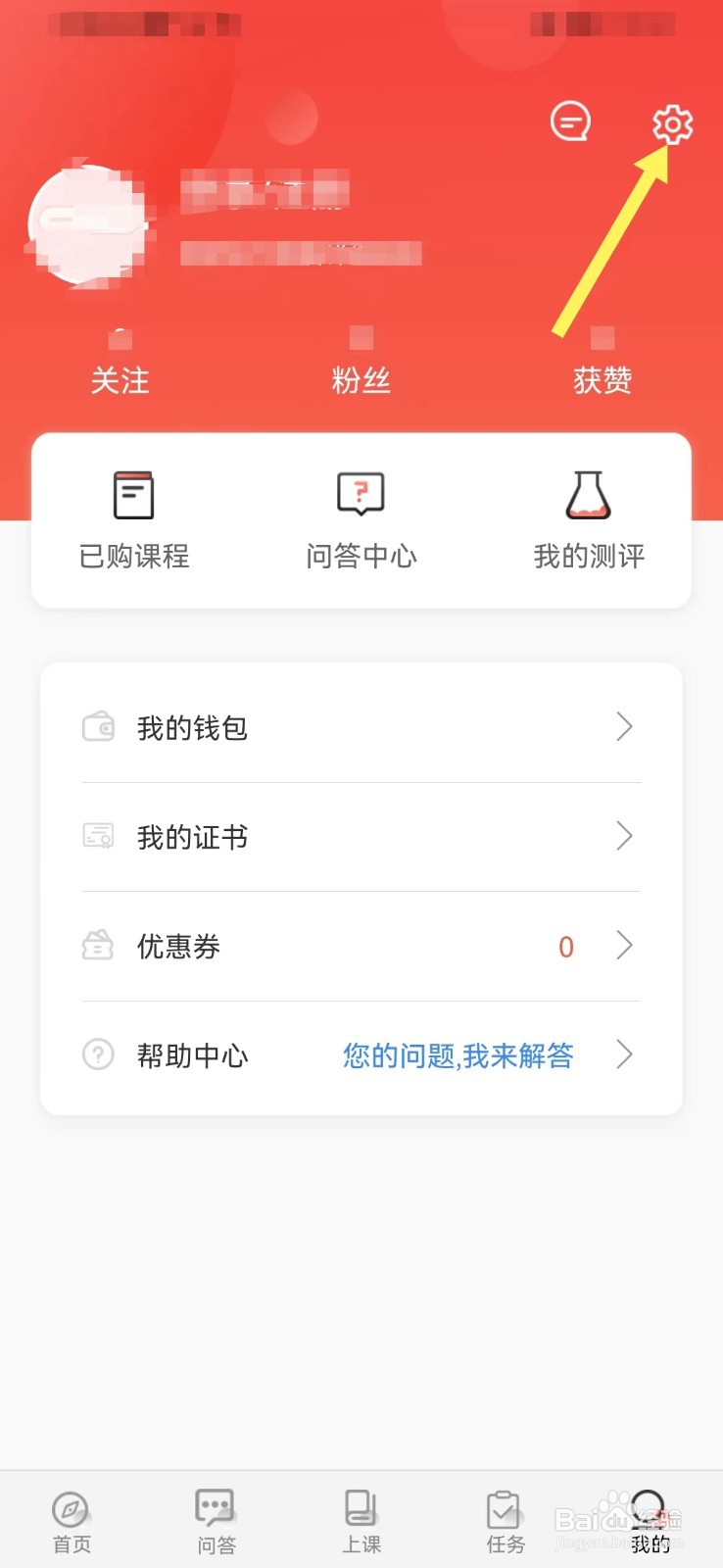The width and height of the screenshot is (723, 1568).
Task: View the 获赞 likes count
Action: (603, 380)
